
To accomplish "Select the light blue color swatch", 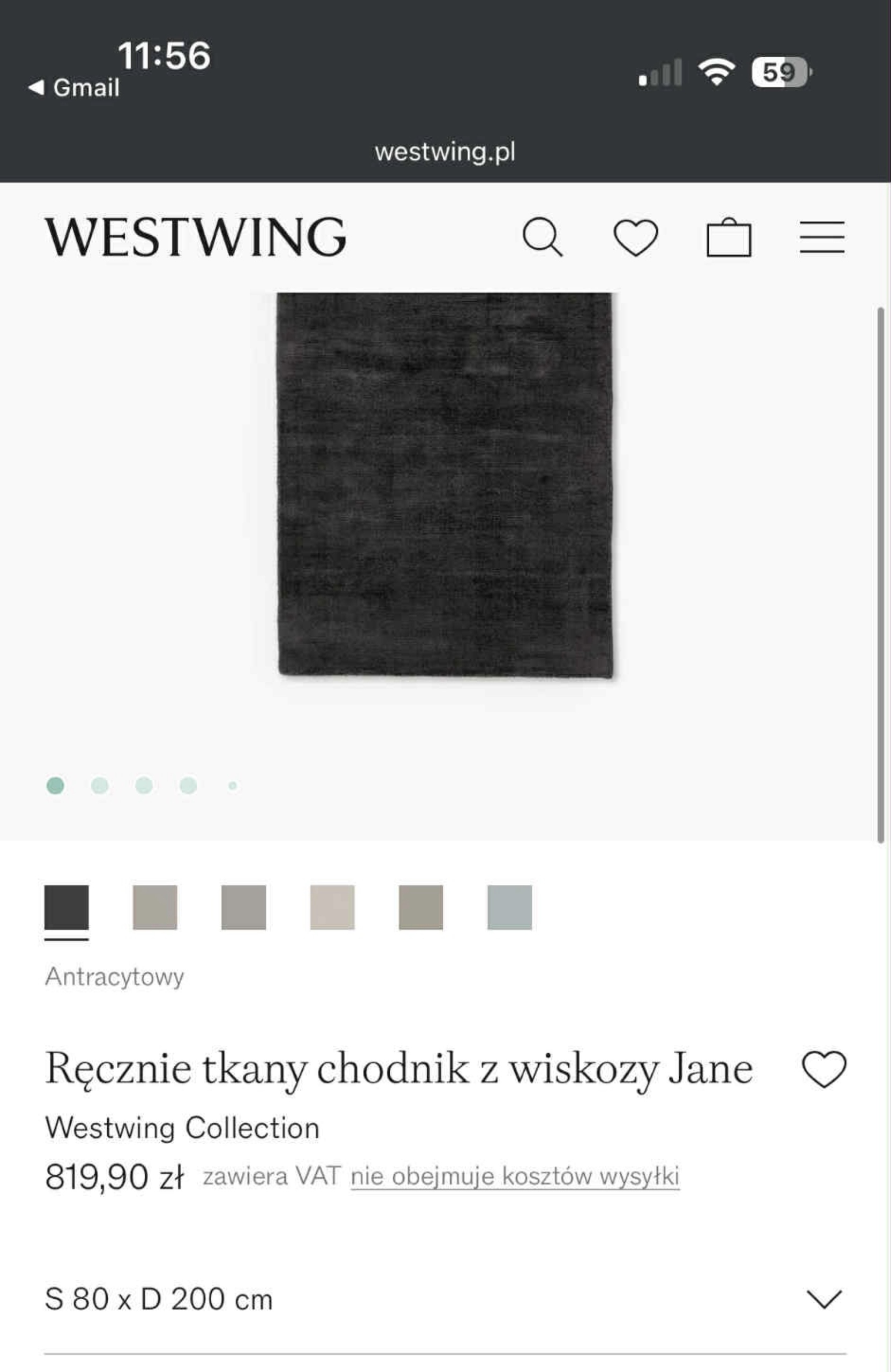I will click(509, 907).
